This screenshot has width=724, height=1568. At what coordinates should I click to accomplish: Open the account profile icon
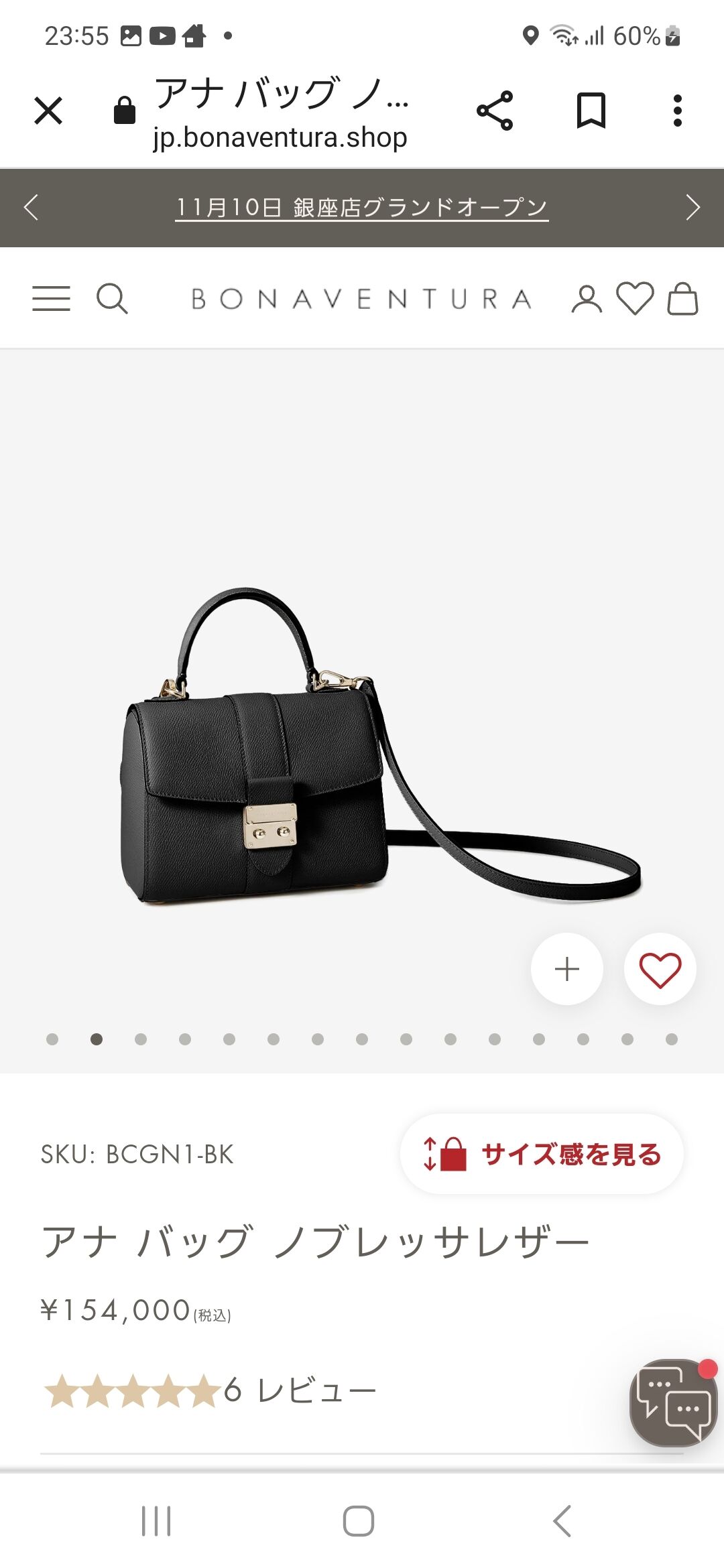[587, 299]
